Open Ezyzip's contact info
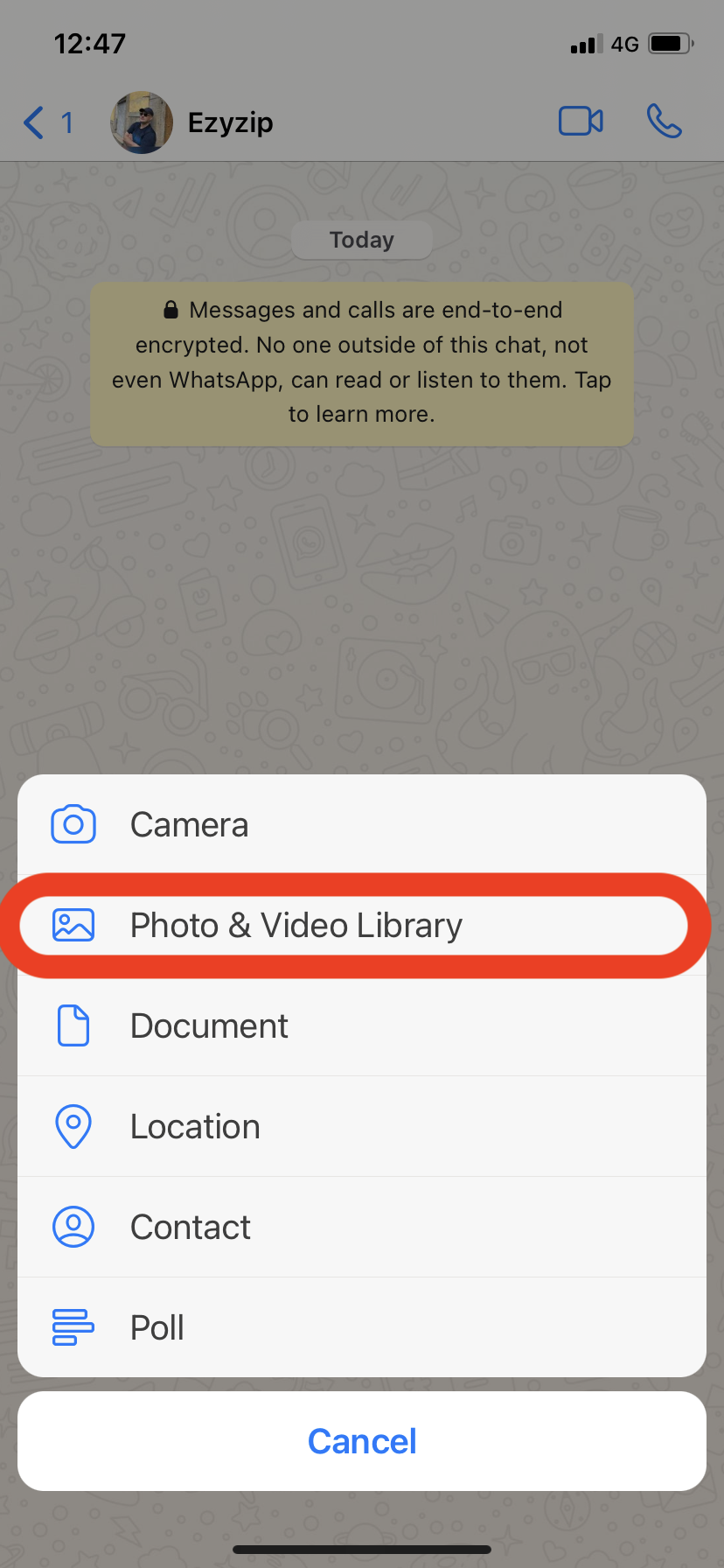This screenshot has width=724, height=1568. point(229,122)
